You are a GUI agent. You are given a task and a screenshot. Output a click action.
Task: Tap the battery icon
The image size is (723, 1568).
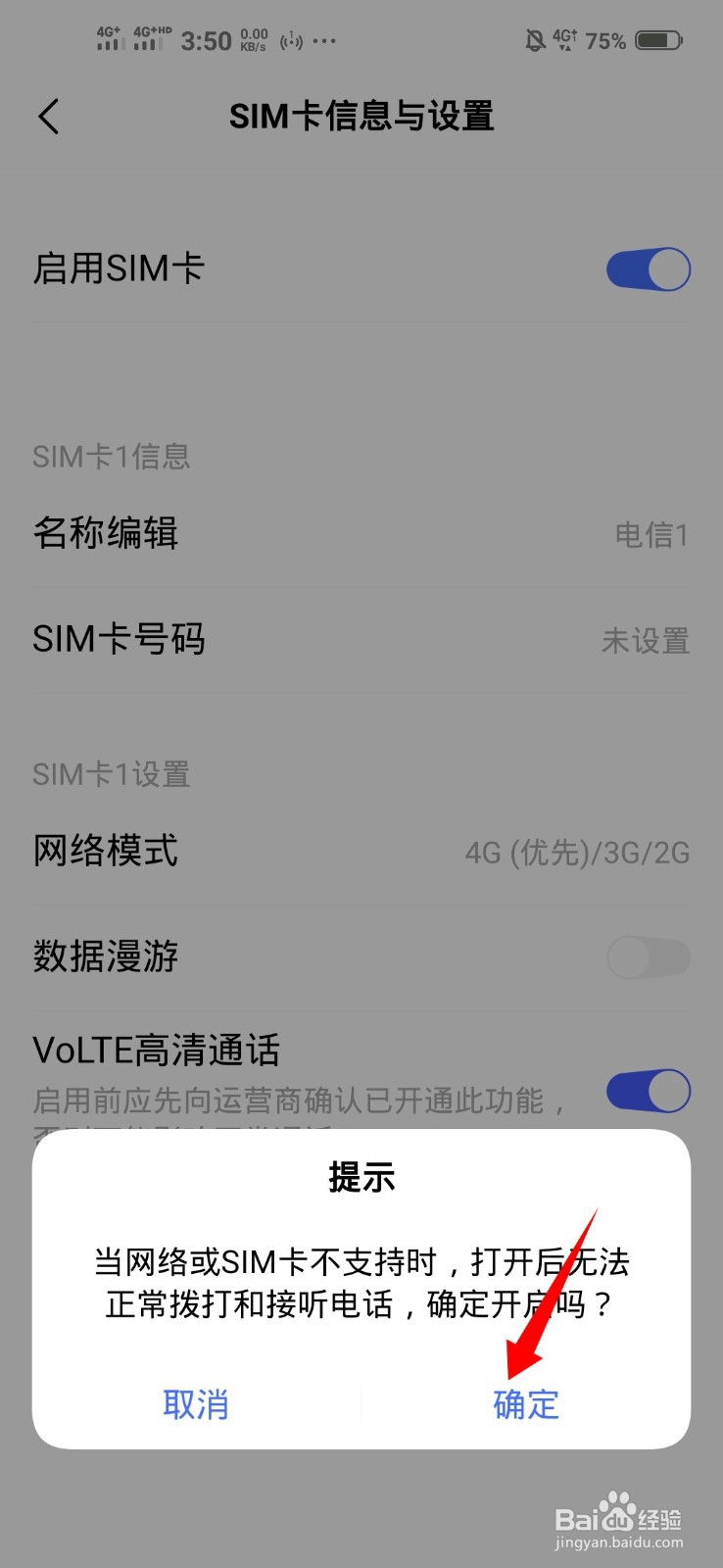pyautogui.click(x=658, y=39)
